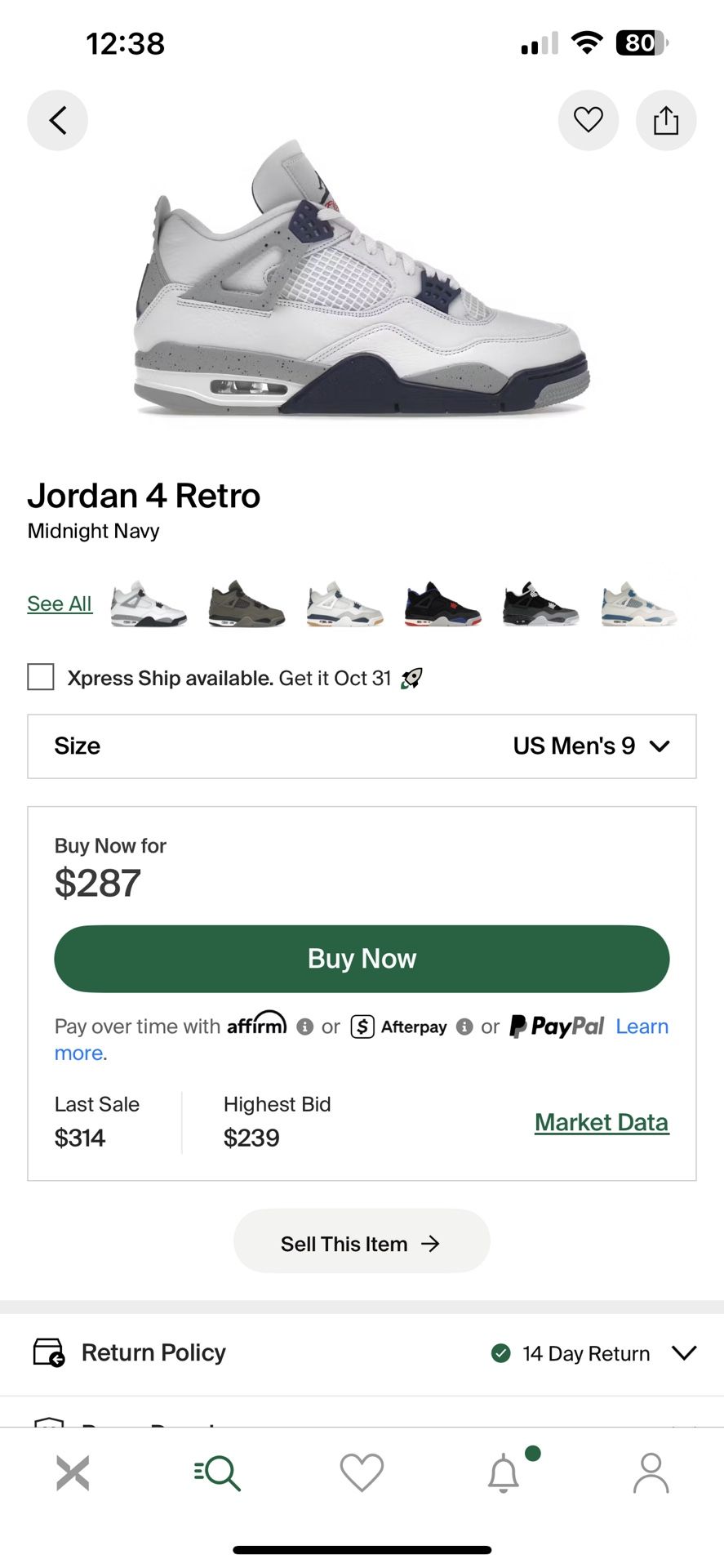This screenshot has height=1568, width=724.
Task: Tap the back arrow at top left
Action: point(57,120)
